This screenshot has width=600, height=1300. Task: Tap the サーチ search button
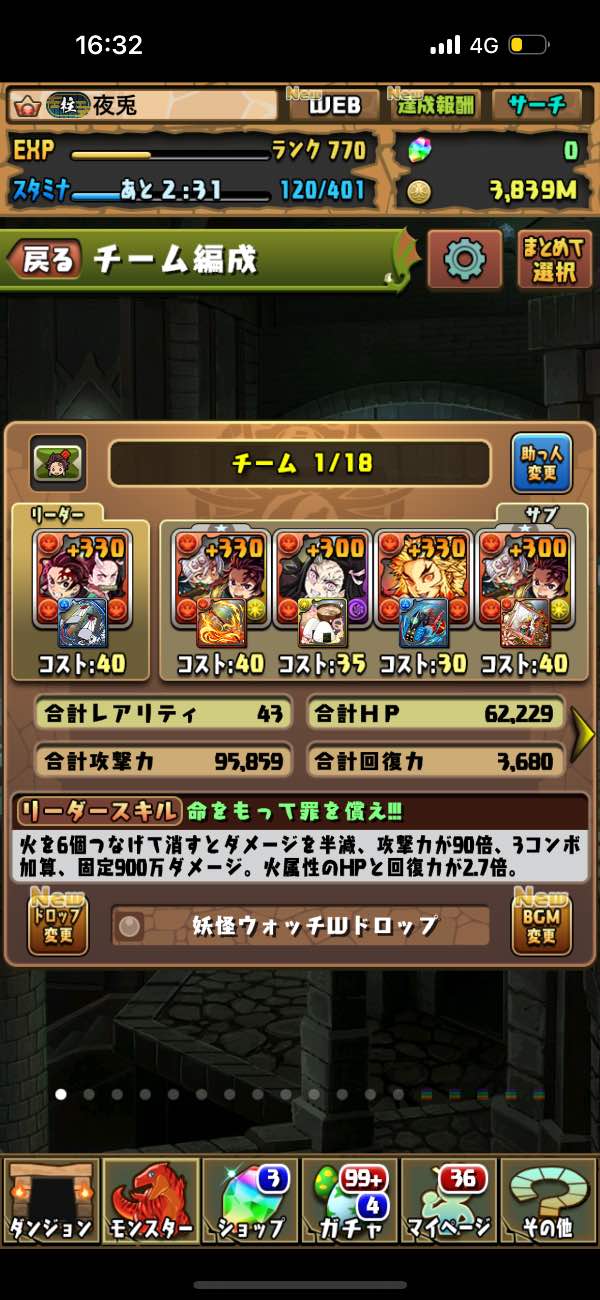tap(537, 104)
